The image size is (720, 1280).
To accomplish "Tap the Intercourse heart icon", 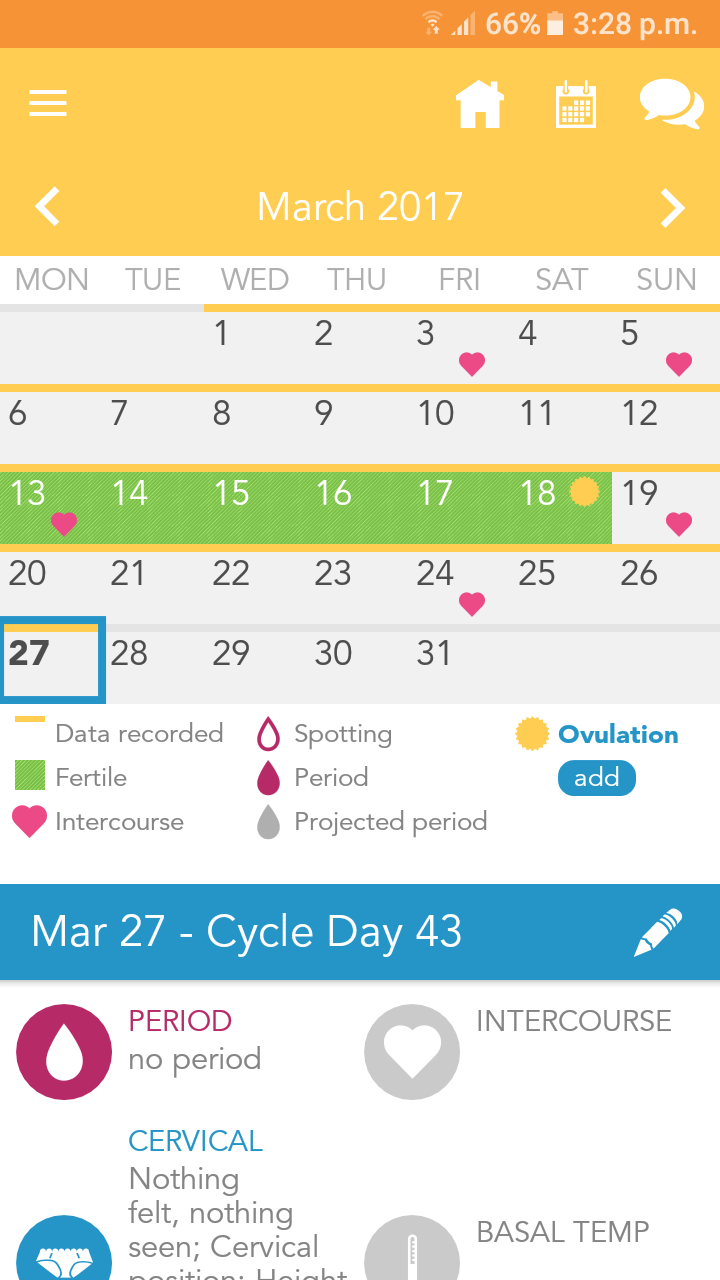I will 412,1051.
